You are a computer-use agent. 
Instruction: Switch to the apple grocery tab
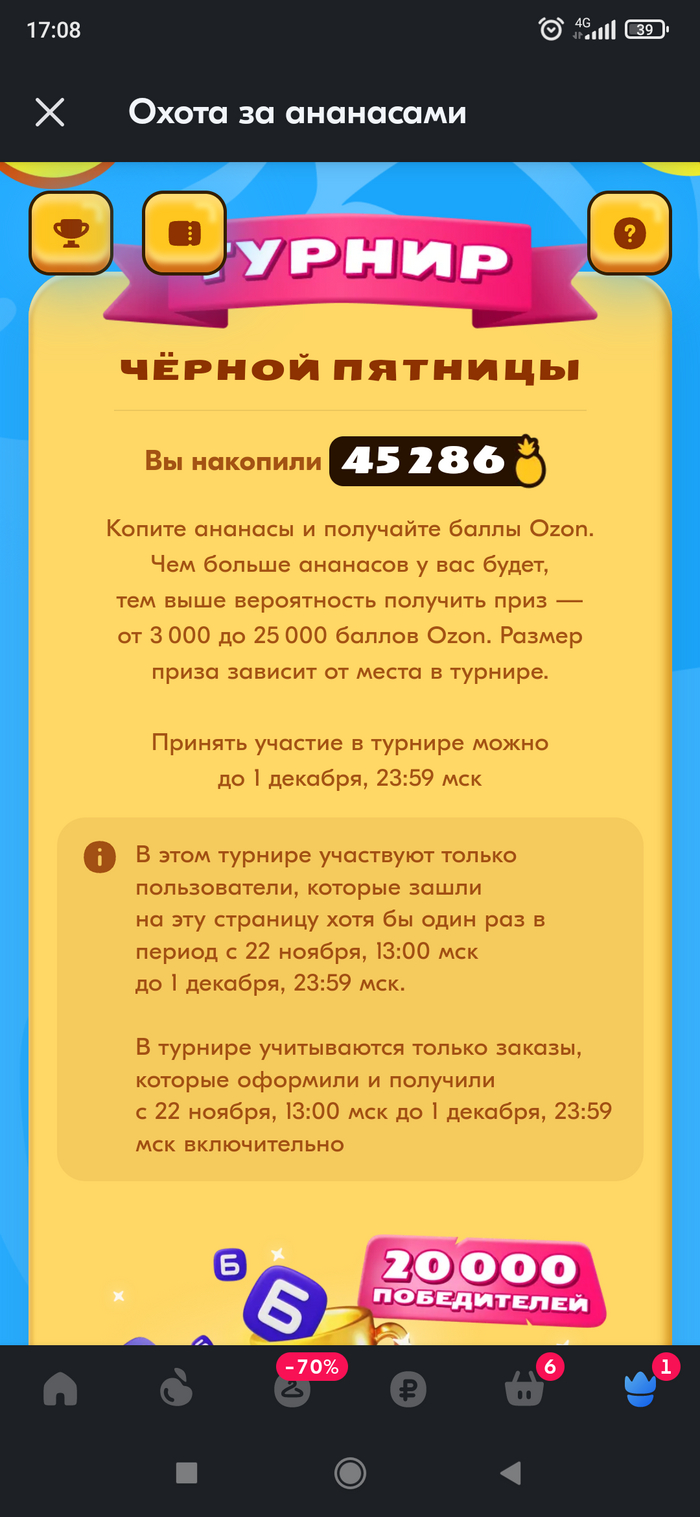point(177,1389)
